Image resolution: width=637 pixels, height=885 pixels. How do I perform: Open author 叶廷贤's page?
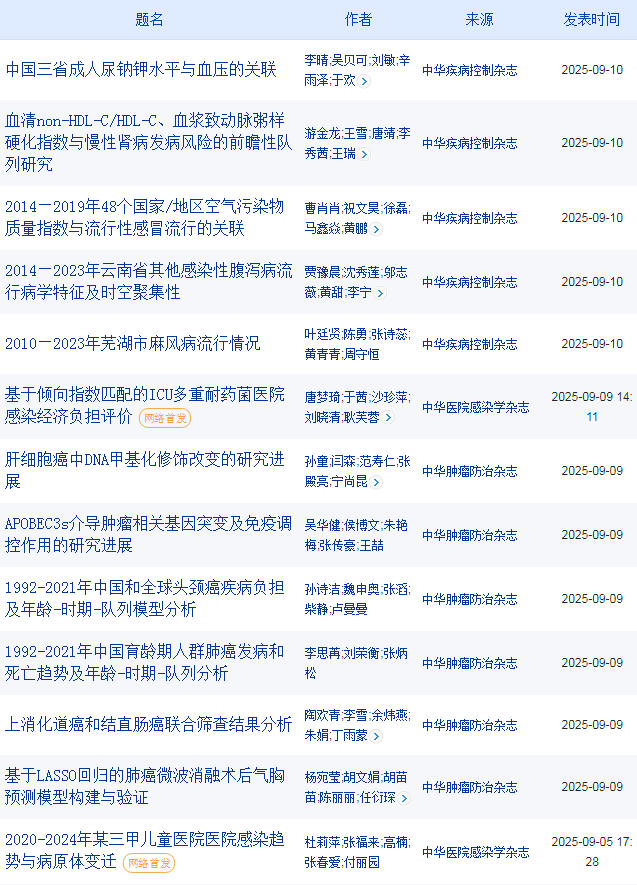click(322, 334)
